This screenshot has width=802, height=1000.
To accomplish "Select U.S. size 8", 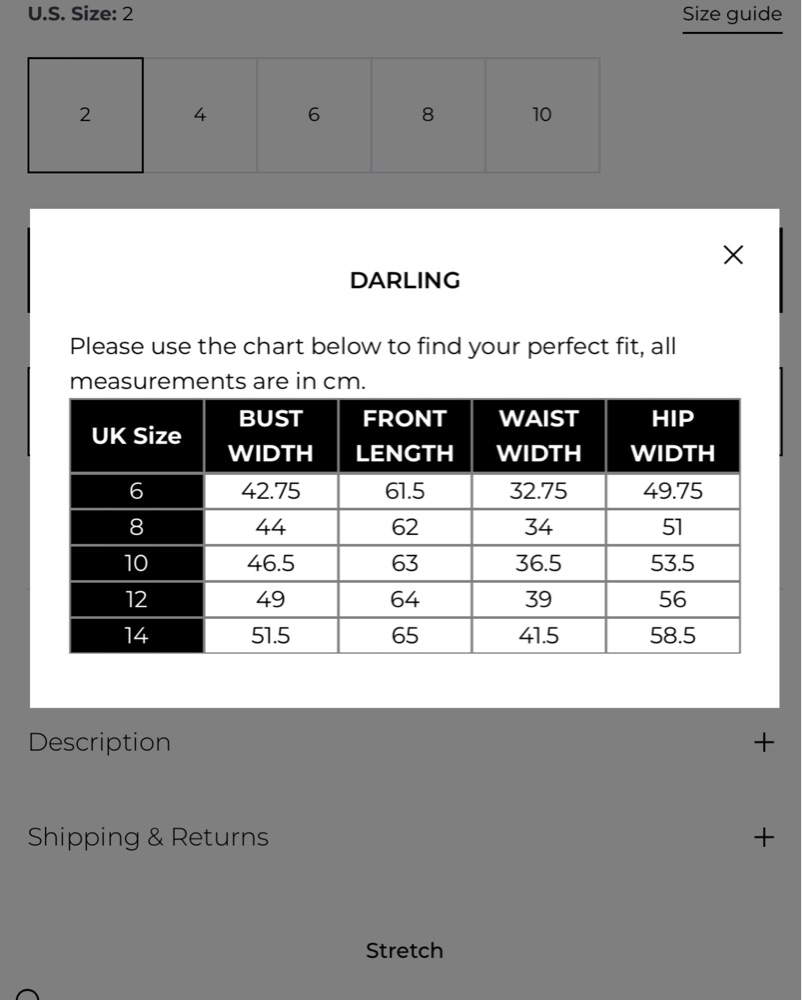I will click(x=428, y=115).
